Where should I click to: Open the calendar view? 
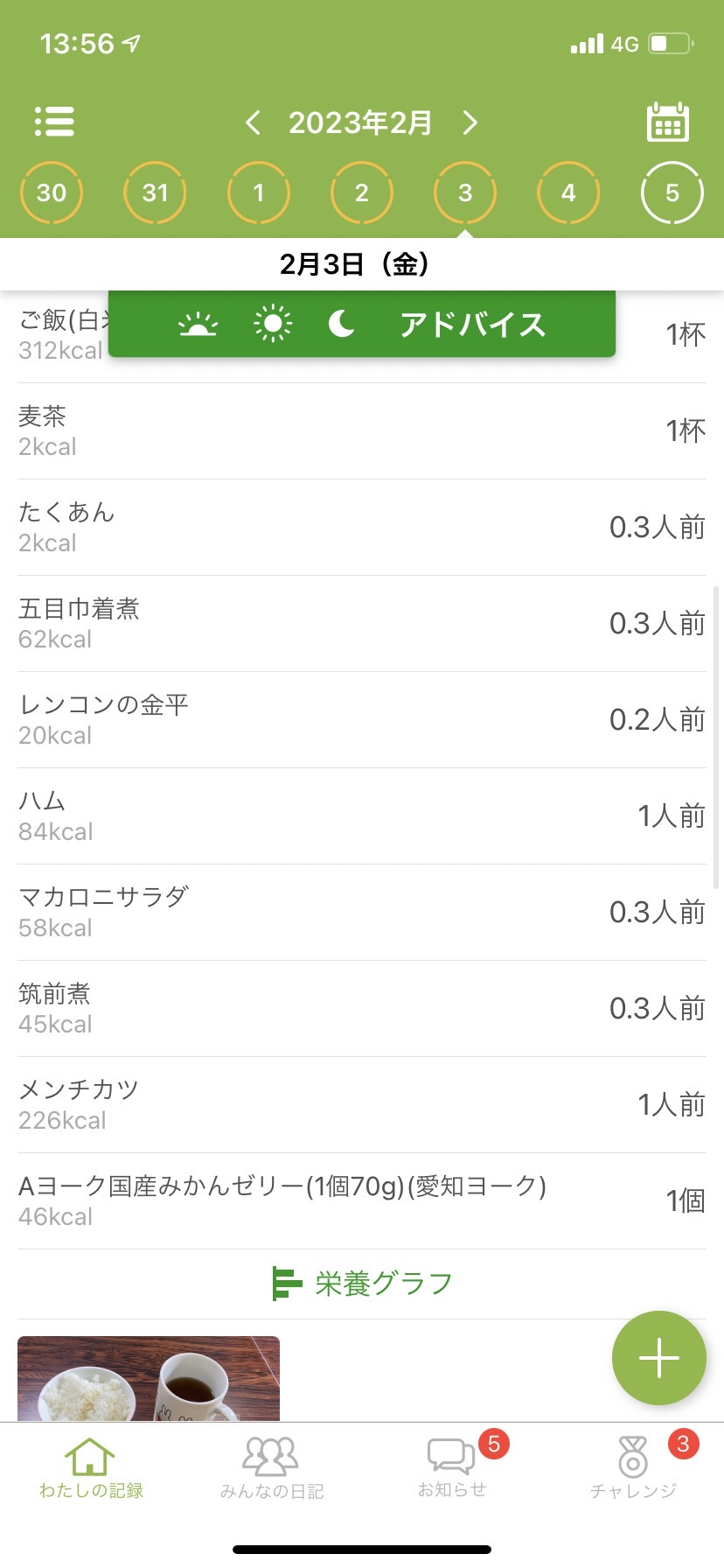coord(668,122)
